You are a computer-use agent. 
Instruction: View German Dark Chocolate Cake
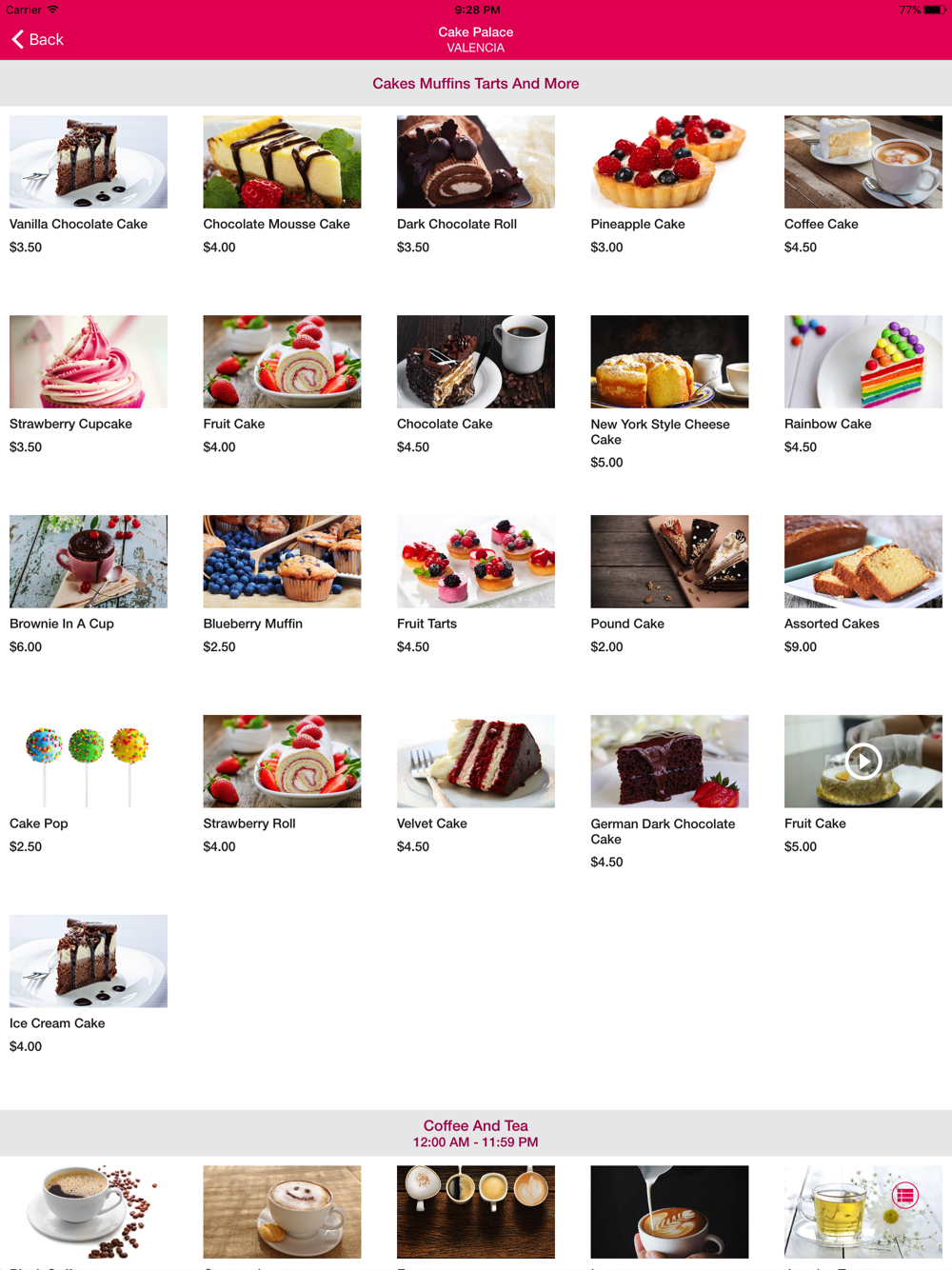(x=669, y=762)
